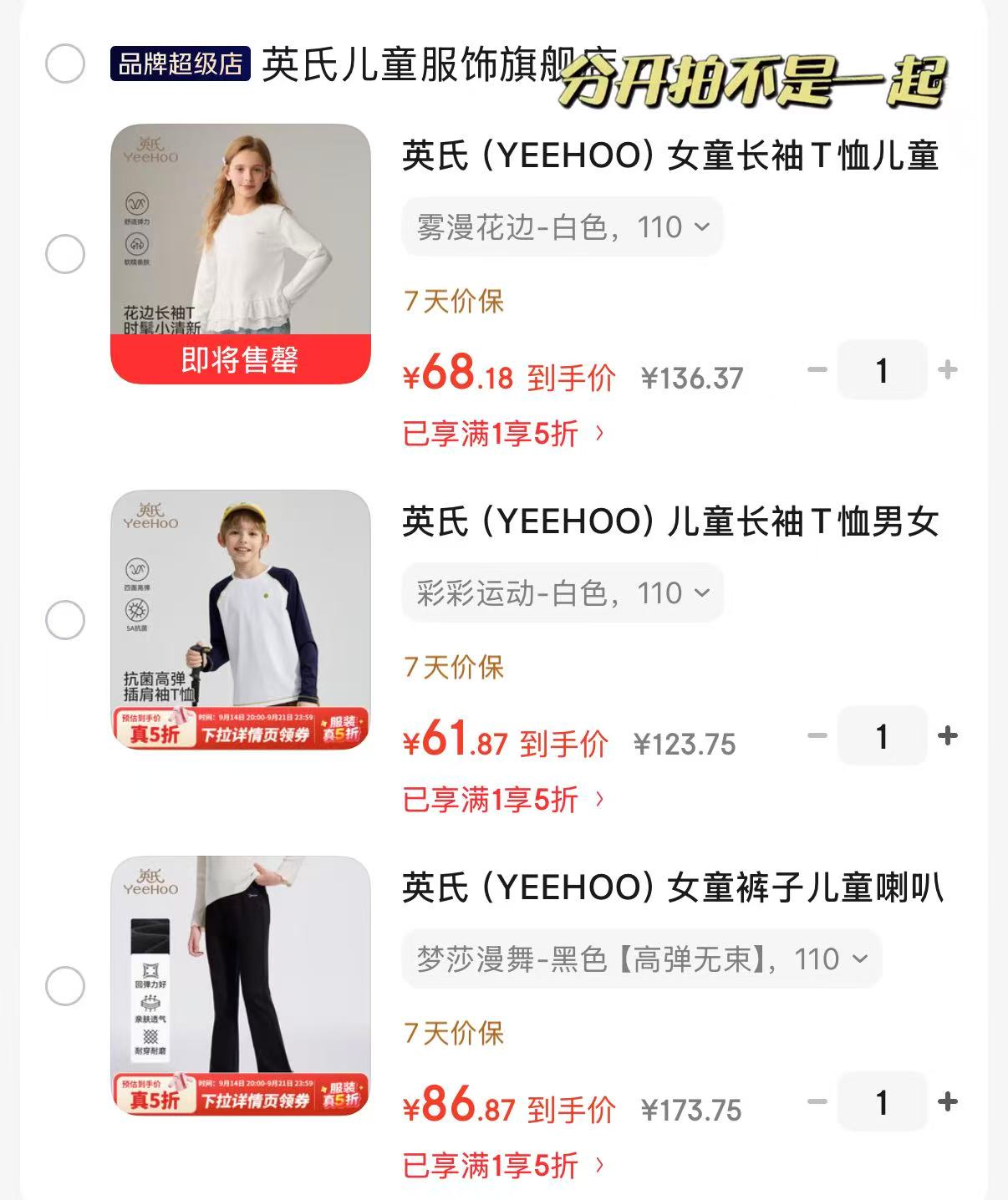
Task: Tick the 女童裤子儿童喇叭 item checkbox
Action: point(65,986)
